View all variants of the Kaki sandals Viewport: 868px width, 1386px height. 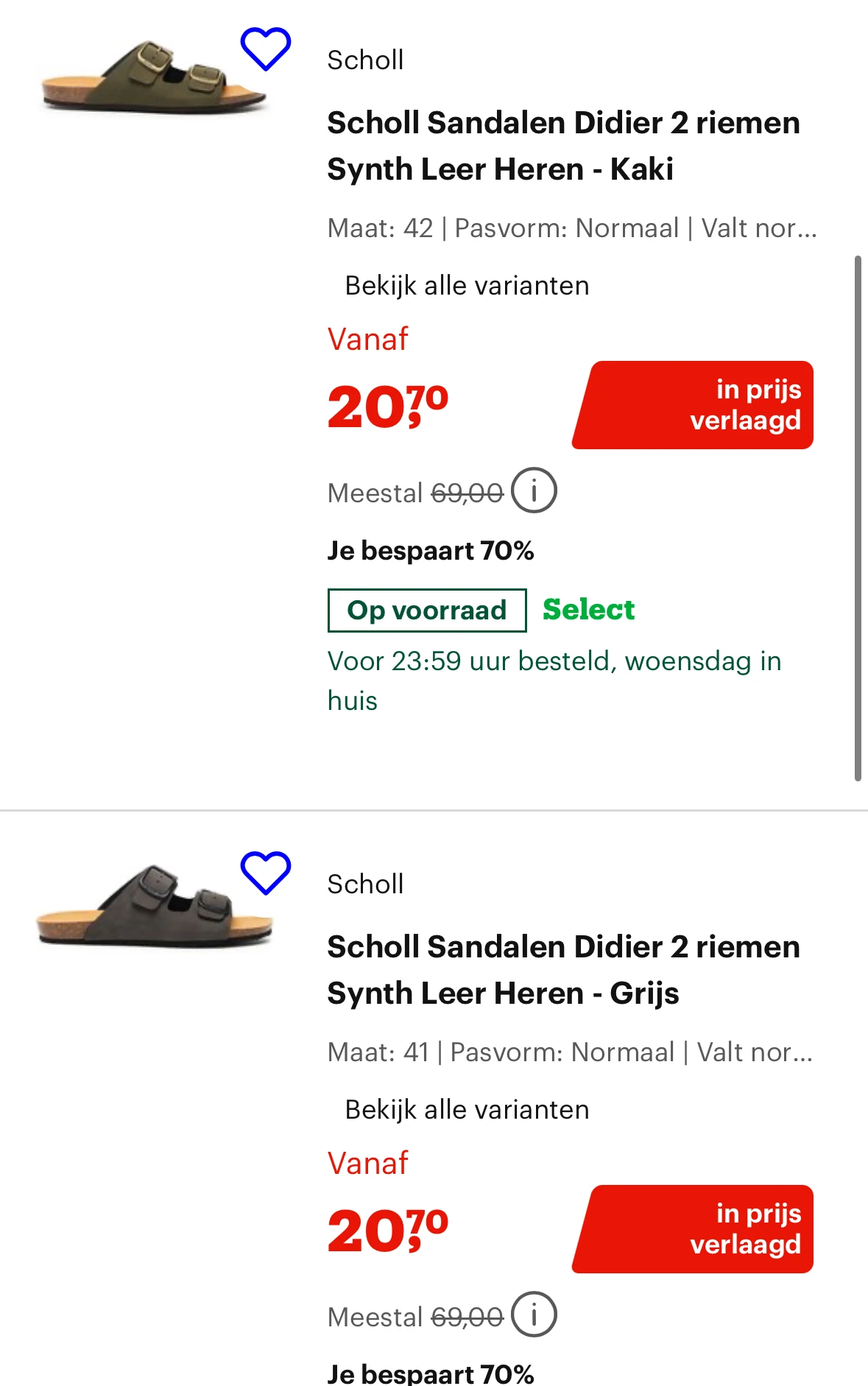tap(467, 286)
